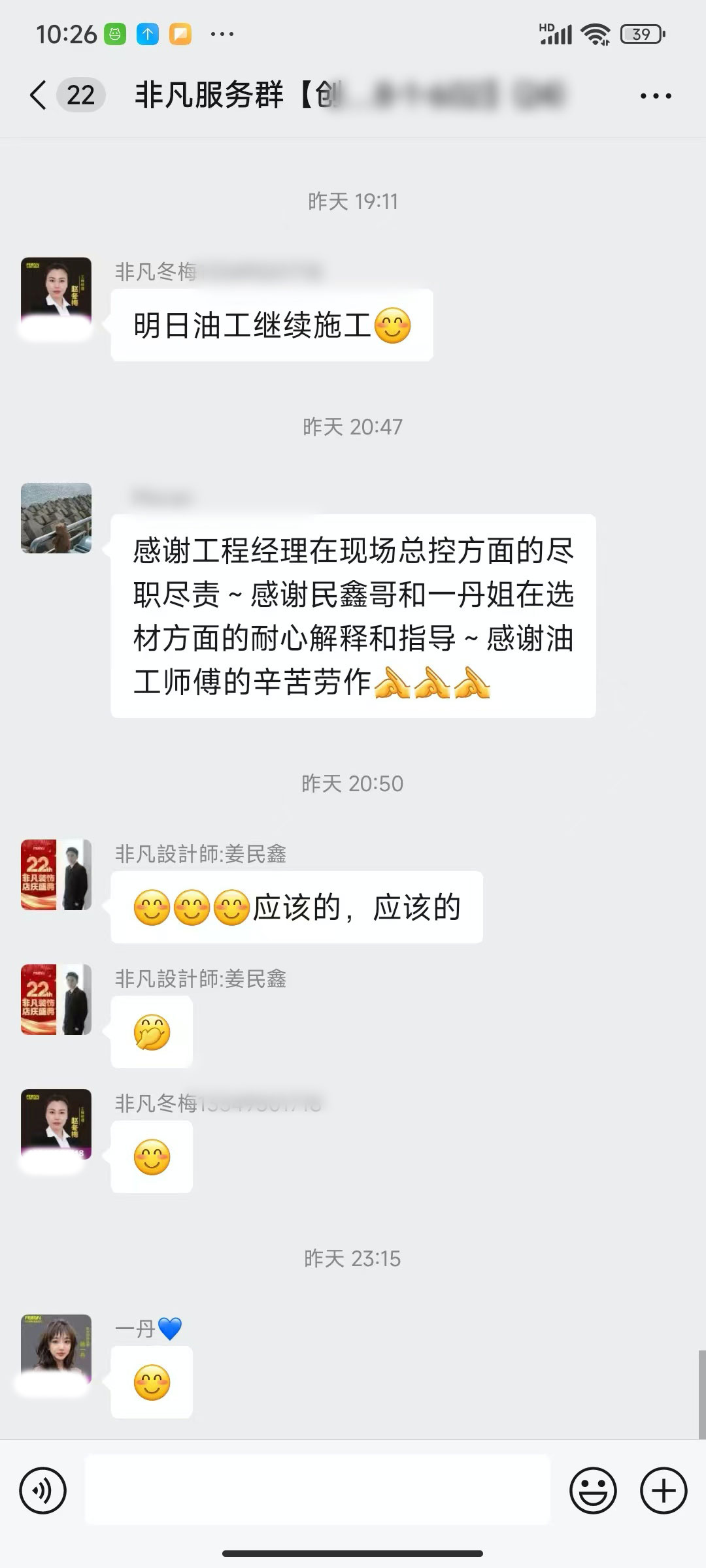This screenshot has height=1568, width=706.
Task: Open the plus attachments menu
Action: tap(663, 1491)
